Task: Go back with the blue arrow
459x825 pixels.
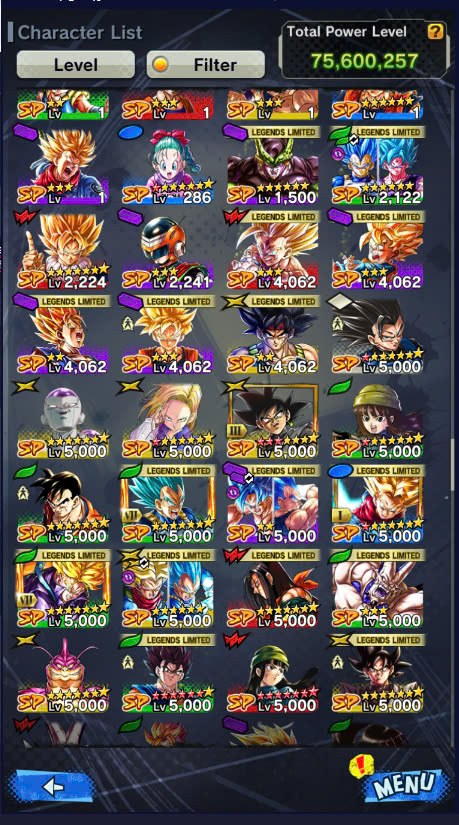Action: click(x=52, y=787)
